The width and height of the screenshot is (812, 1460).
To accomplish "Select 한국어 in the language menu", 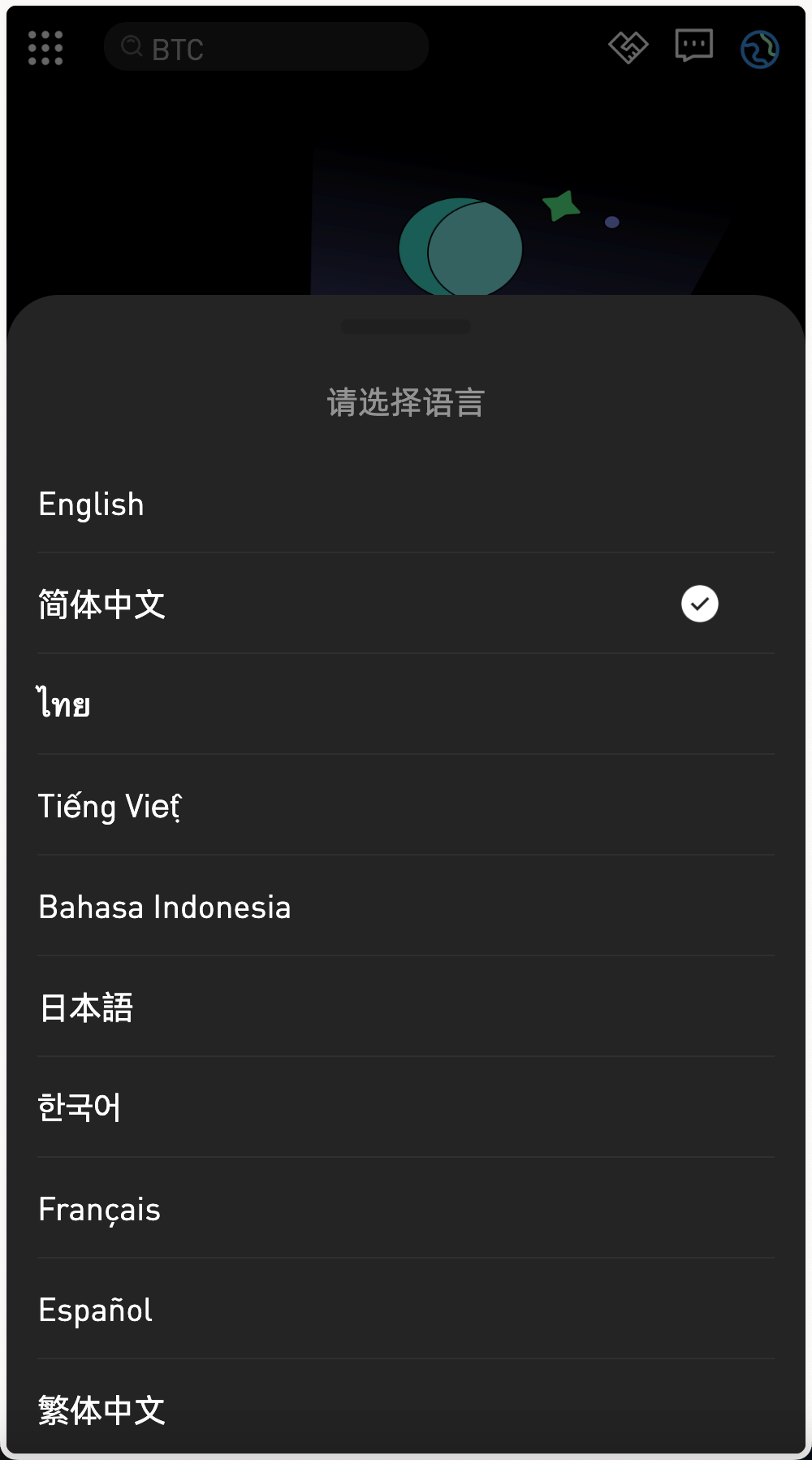I will (80, 1107).
